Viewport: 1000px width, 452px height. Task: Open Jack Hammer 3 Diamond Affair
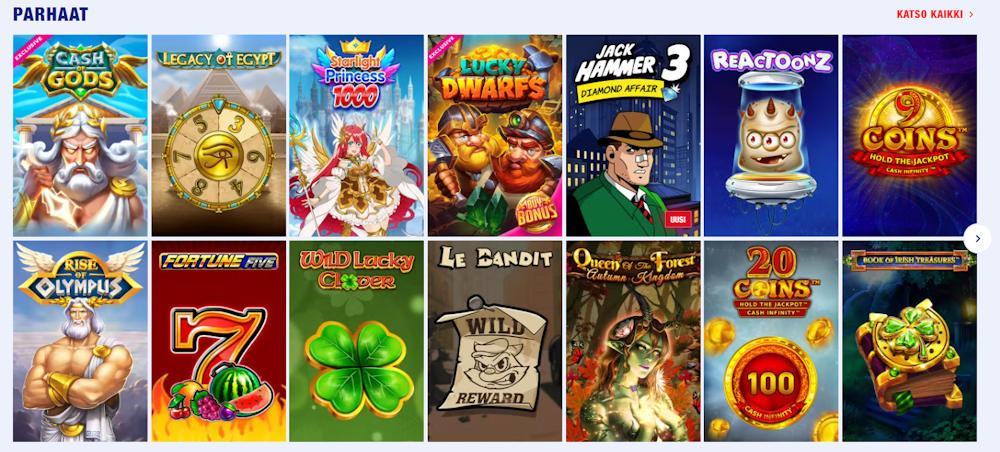tap(633, 135)
